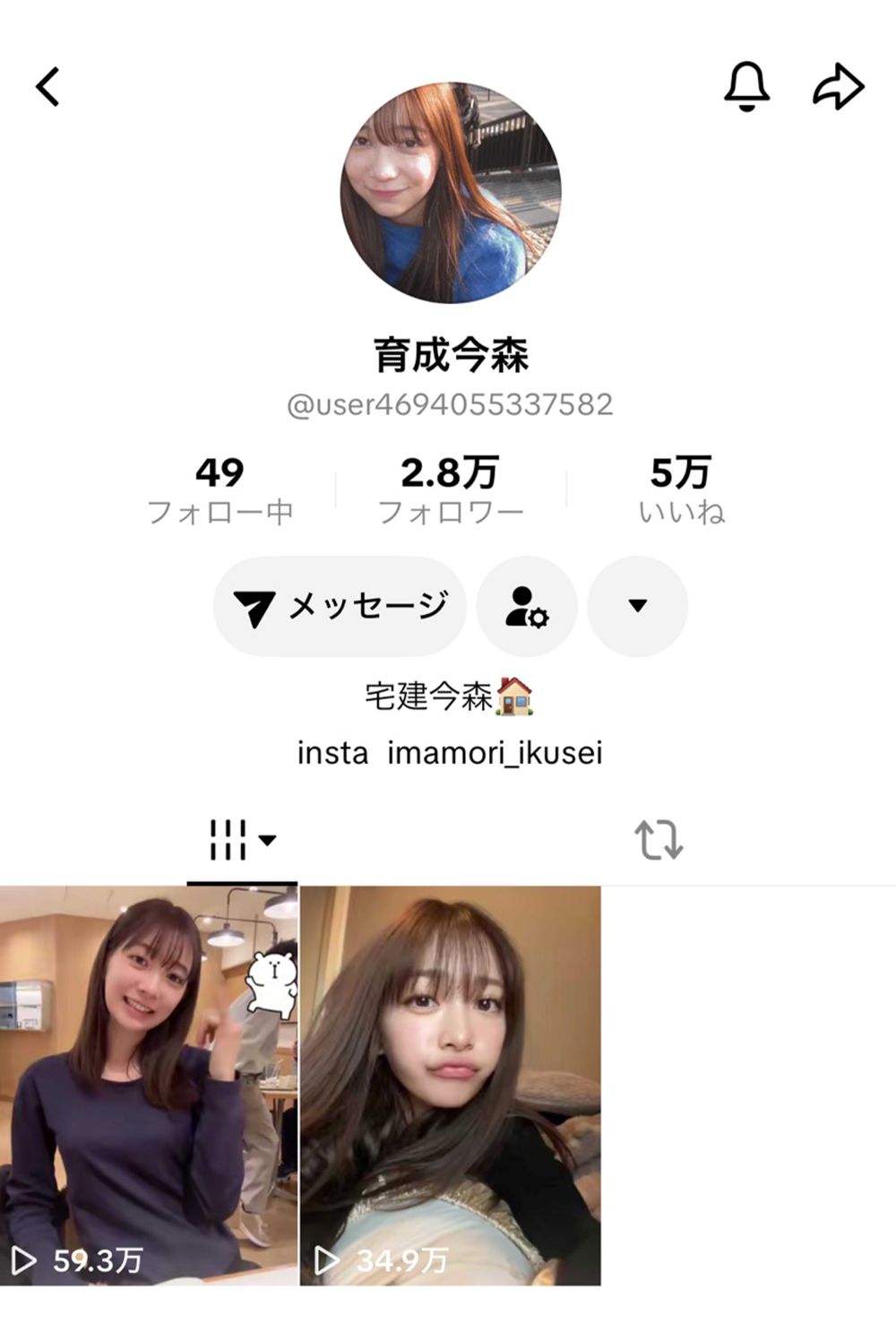Select the video grid view icon
The image size is (896, 1324).
(x=228, y=840)
